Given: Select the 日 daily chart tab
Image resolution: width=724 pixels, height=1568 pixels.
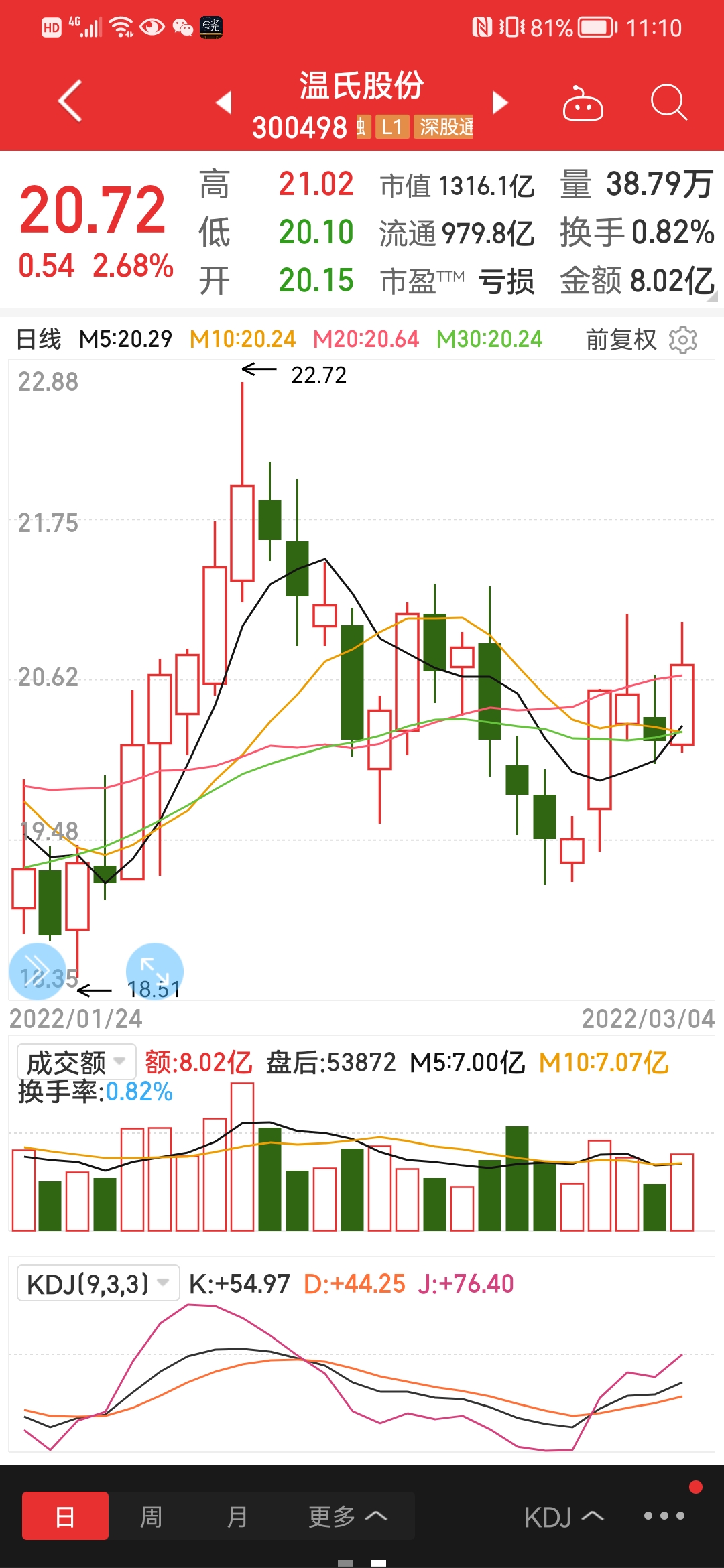Looking at the screenshot, I should (65, 1516).
